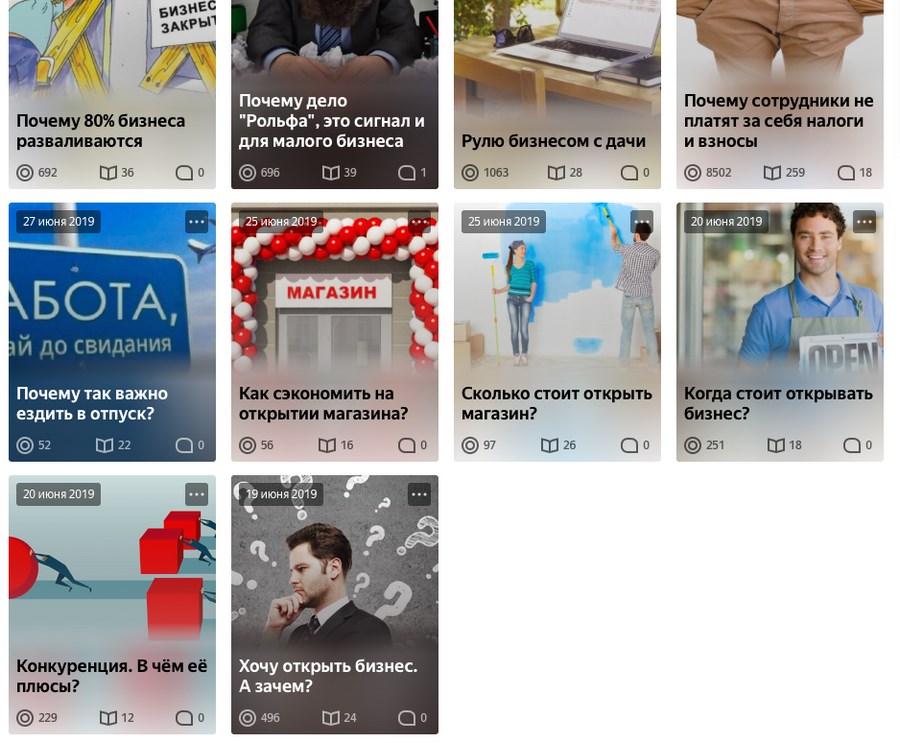
Task: Open options menu on "Как сэкономить" card
Action: [x=420, y=222]
